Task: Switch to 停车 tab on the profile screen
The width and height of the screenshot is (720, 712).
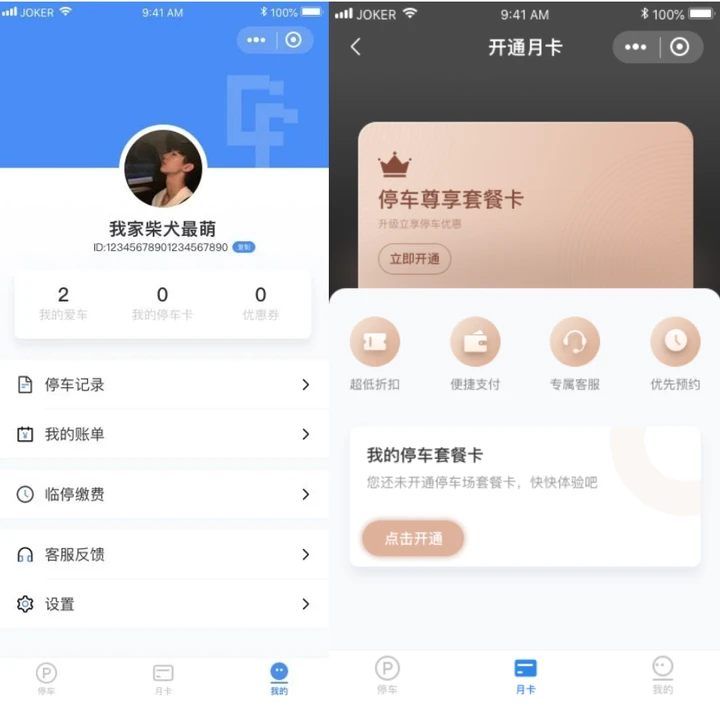Action: coord(46,677)
